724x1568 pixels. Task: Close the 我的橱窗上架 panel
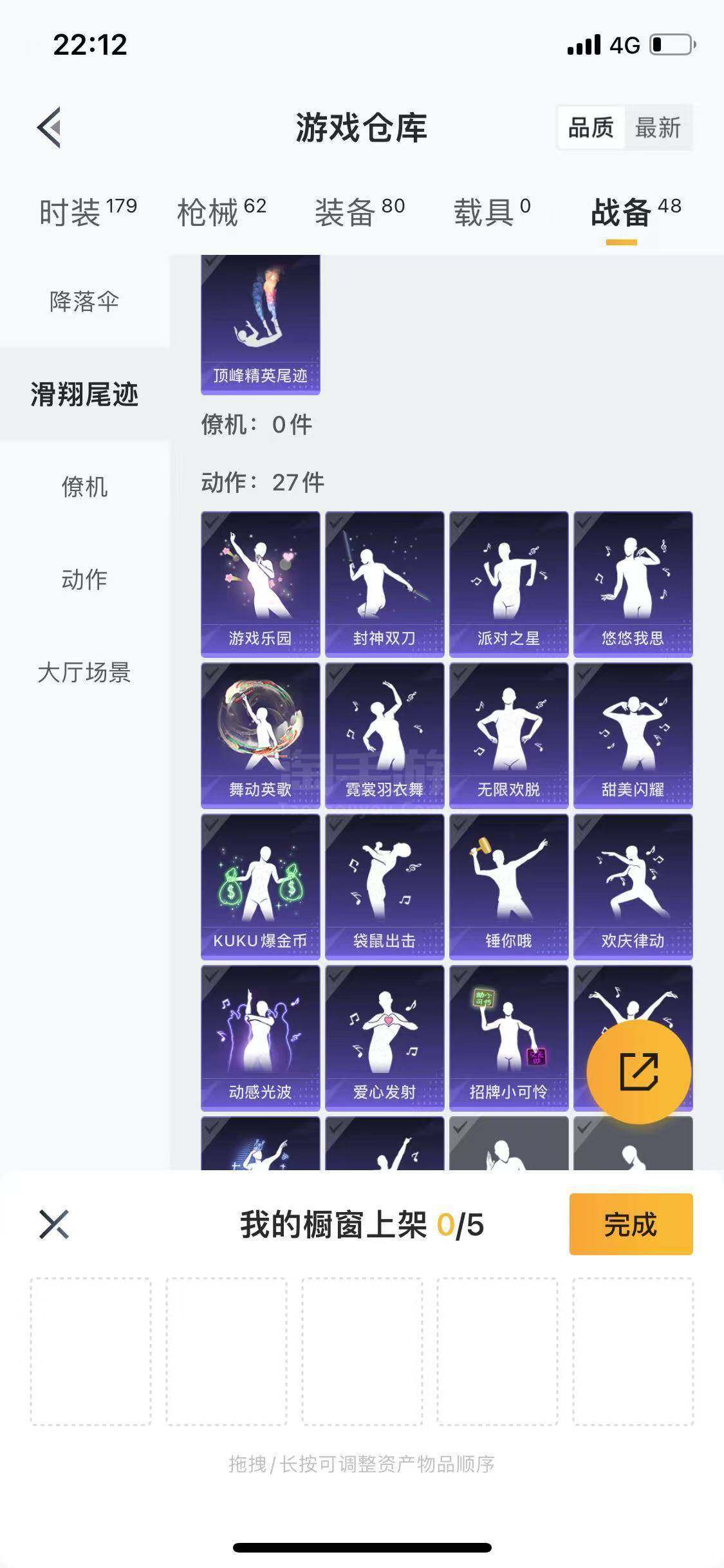click(54, 1224)
